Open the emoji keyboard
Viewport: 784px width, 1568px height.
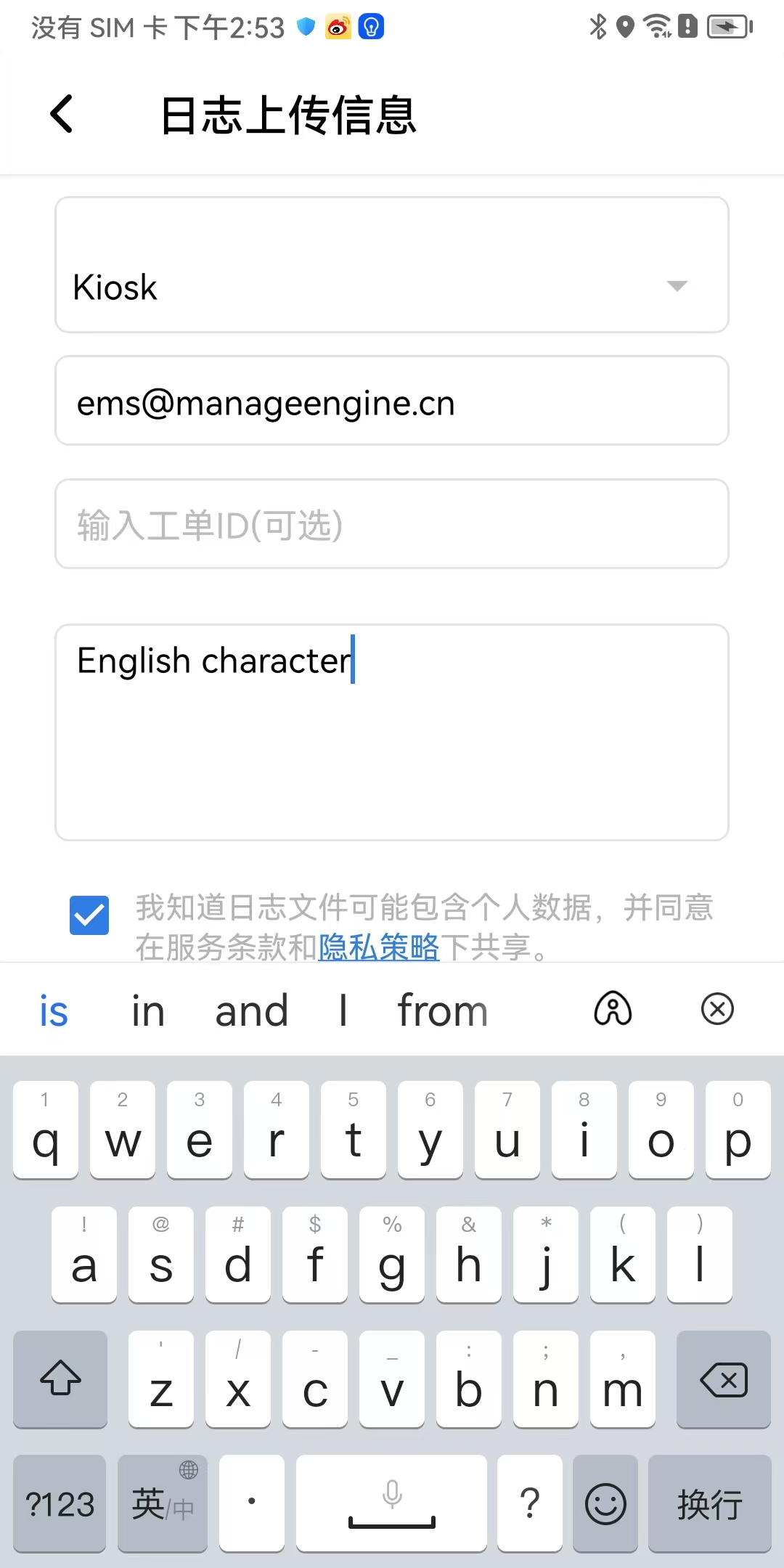(605, 1503)
